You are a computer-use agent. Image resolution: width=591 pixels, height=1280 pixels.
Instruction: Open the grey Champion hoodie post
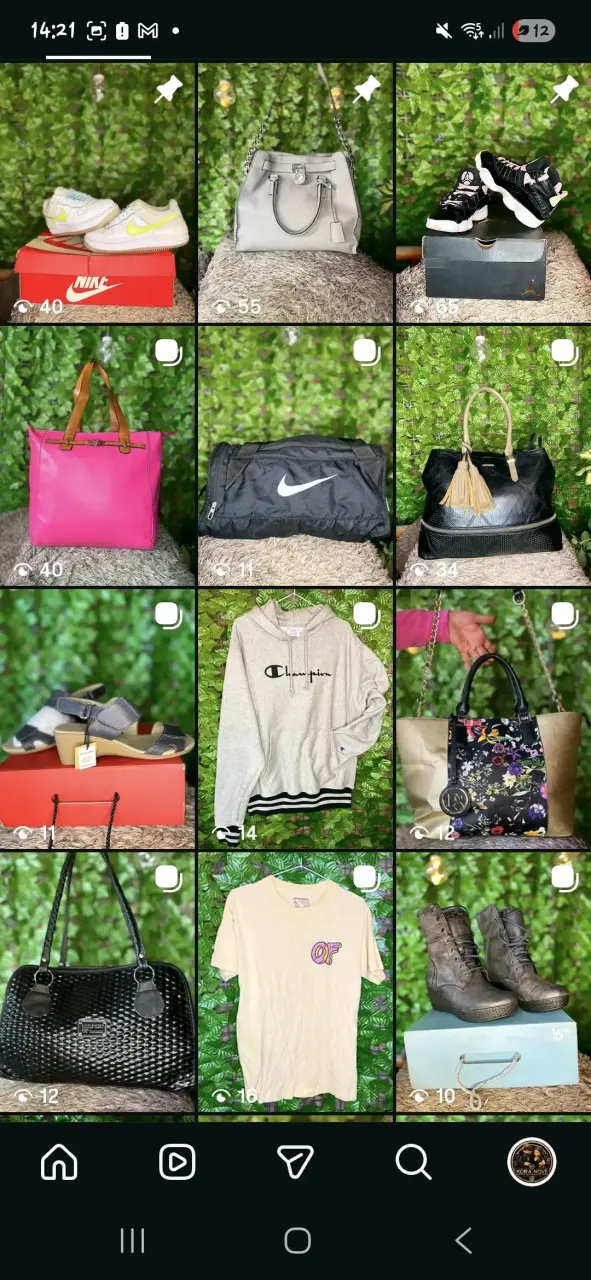click(x=295, y=719)
